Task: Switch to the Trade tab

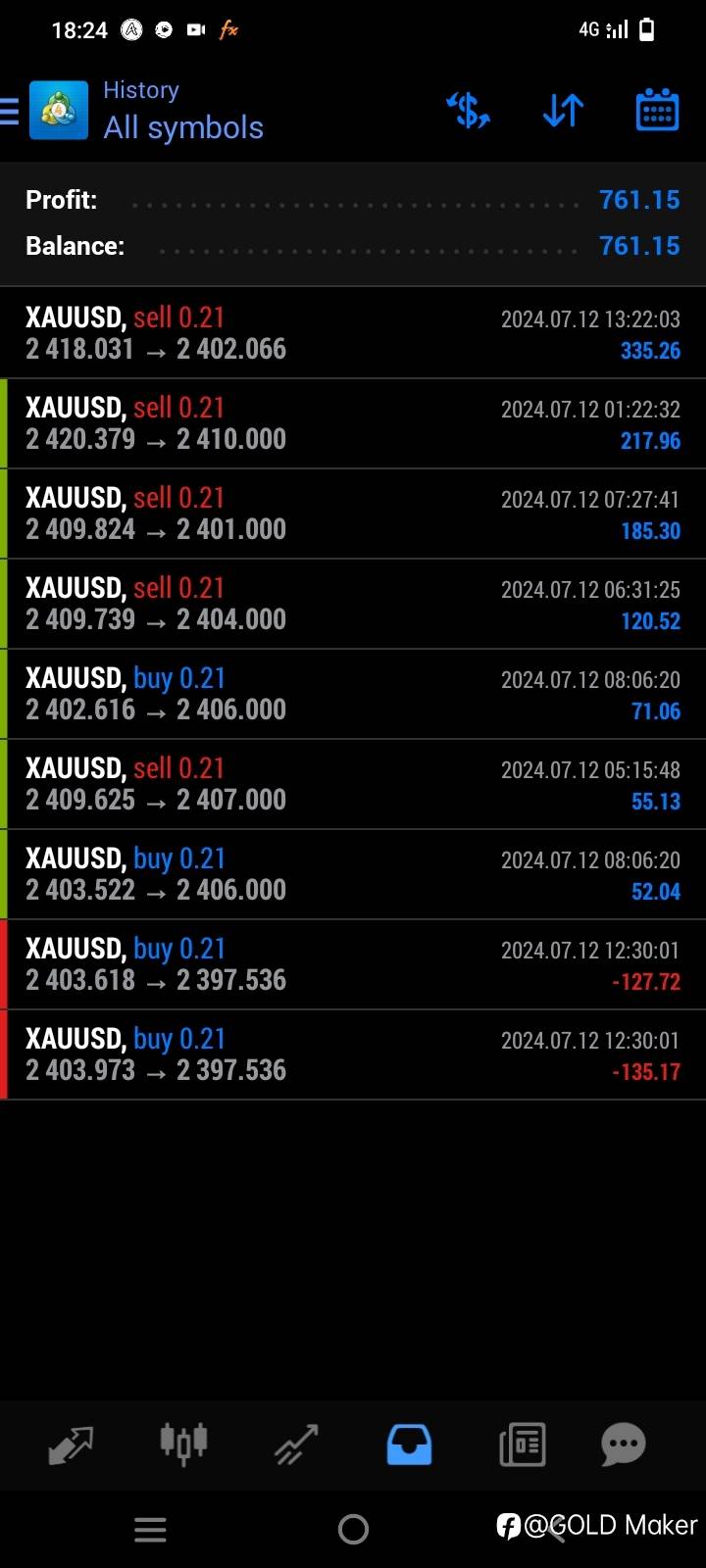Action: click(296, 1445)
